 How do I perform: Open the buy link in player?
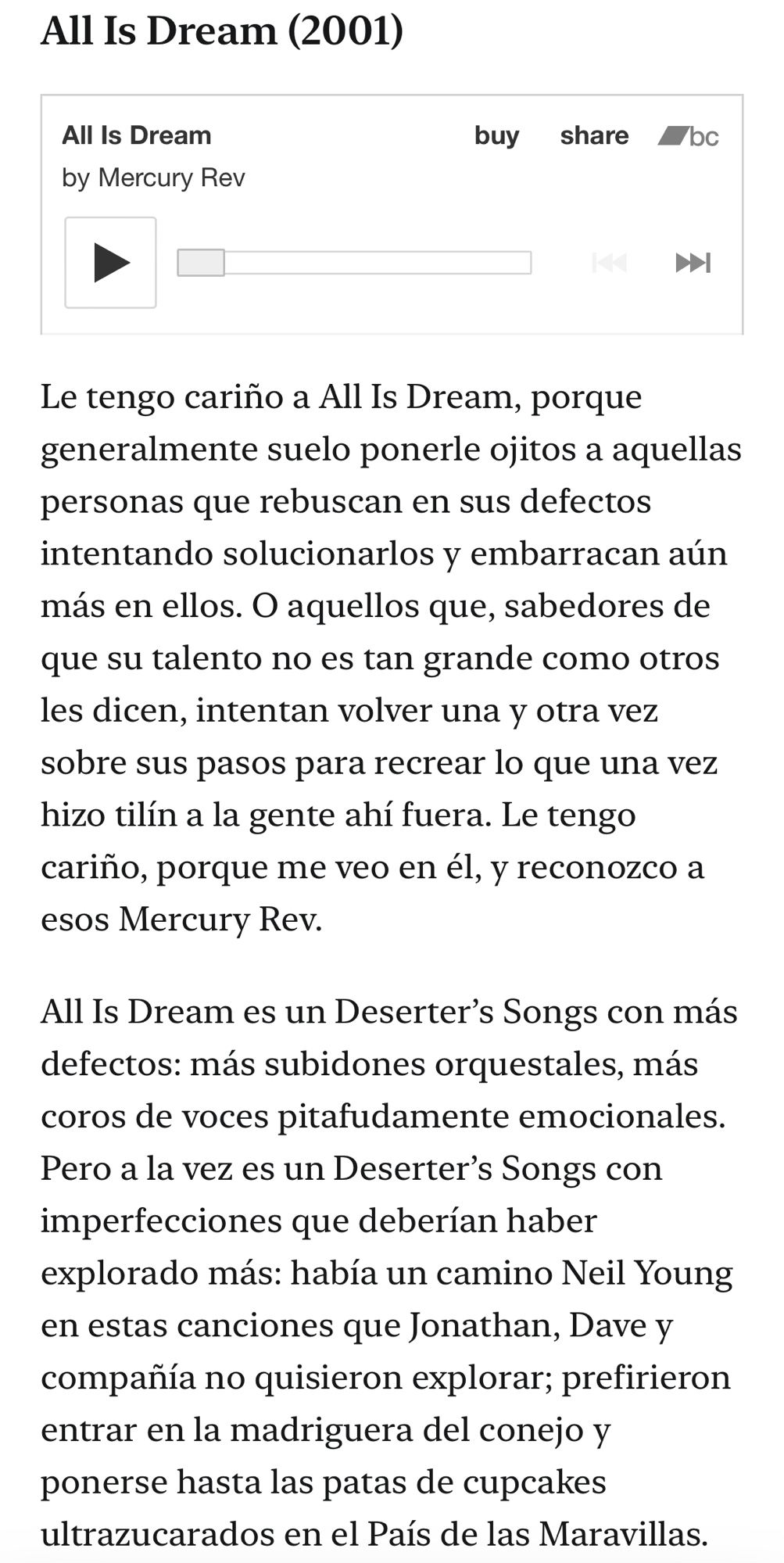pos(496,135)
